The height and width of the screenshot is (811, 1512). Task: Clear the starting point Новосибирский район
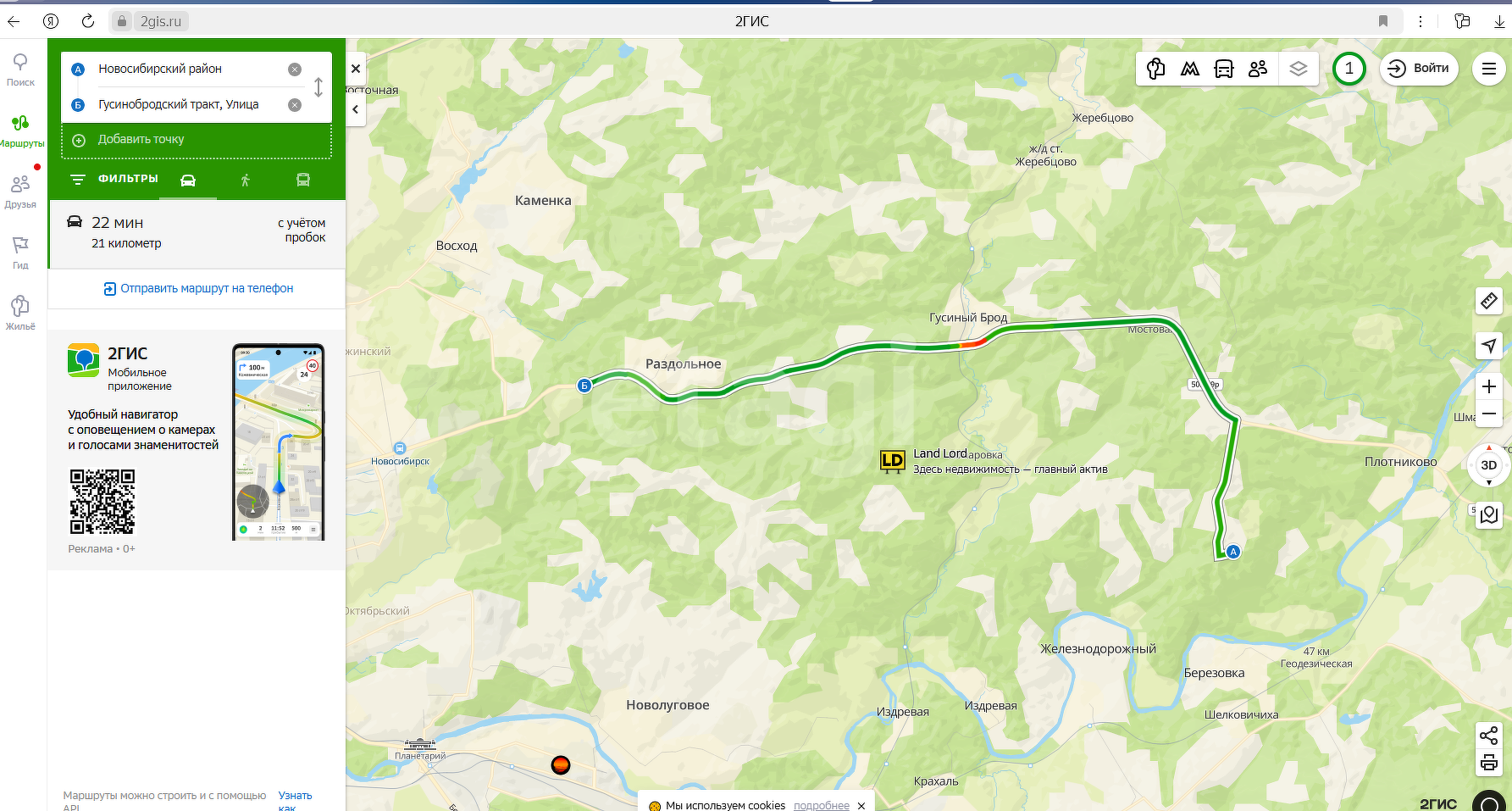click(295, 69)
